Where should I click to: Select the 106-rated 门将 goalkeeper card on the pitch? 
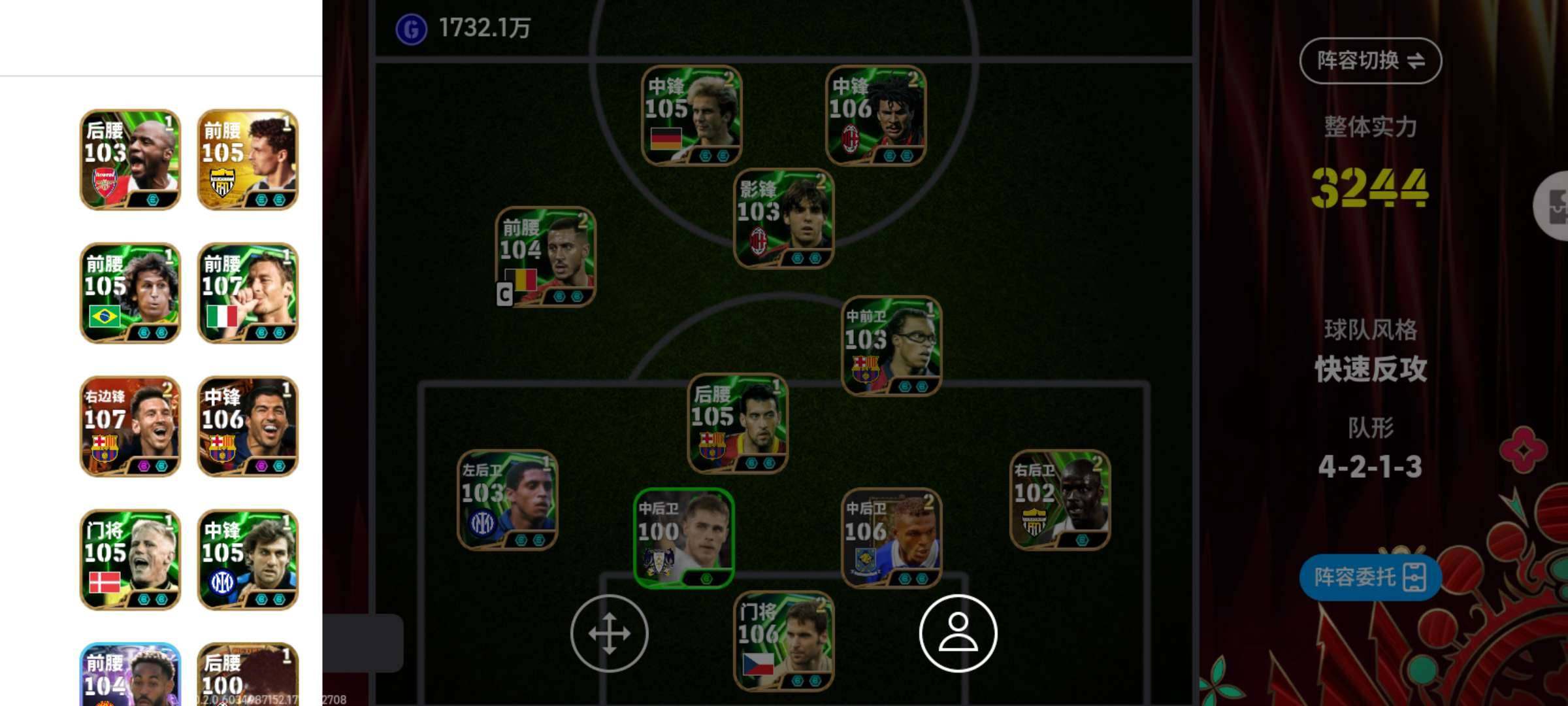click(784, 641)
